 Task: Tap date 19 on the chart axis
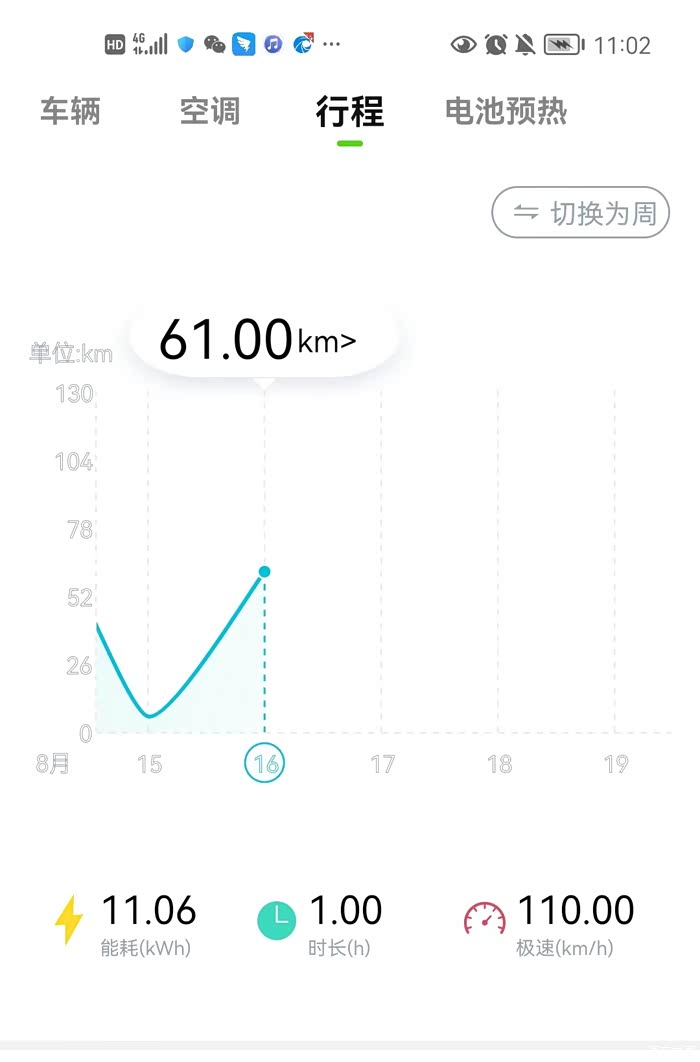(x=616, y=765)
